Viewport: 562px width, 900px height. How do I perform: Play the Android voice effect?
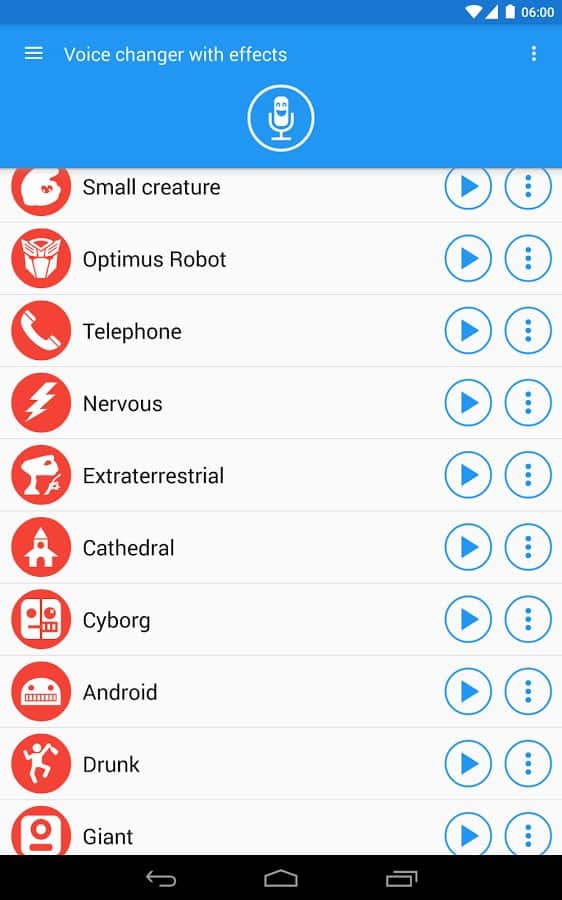pos(468,692)
